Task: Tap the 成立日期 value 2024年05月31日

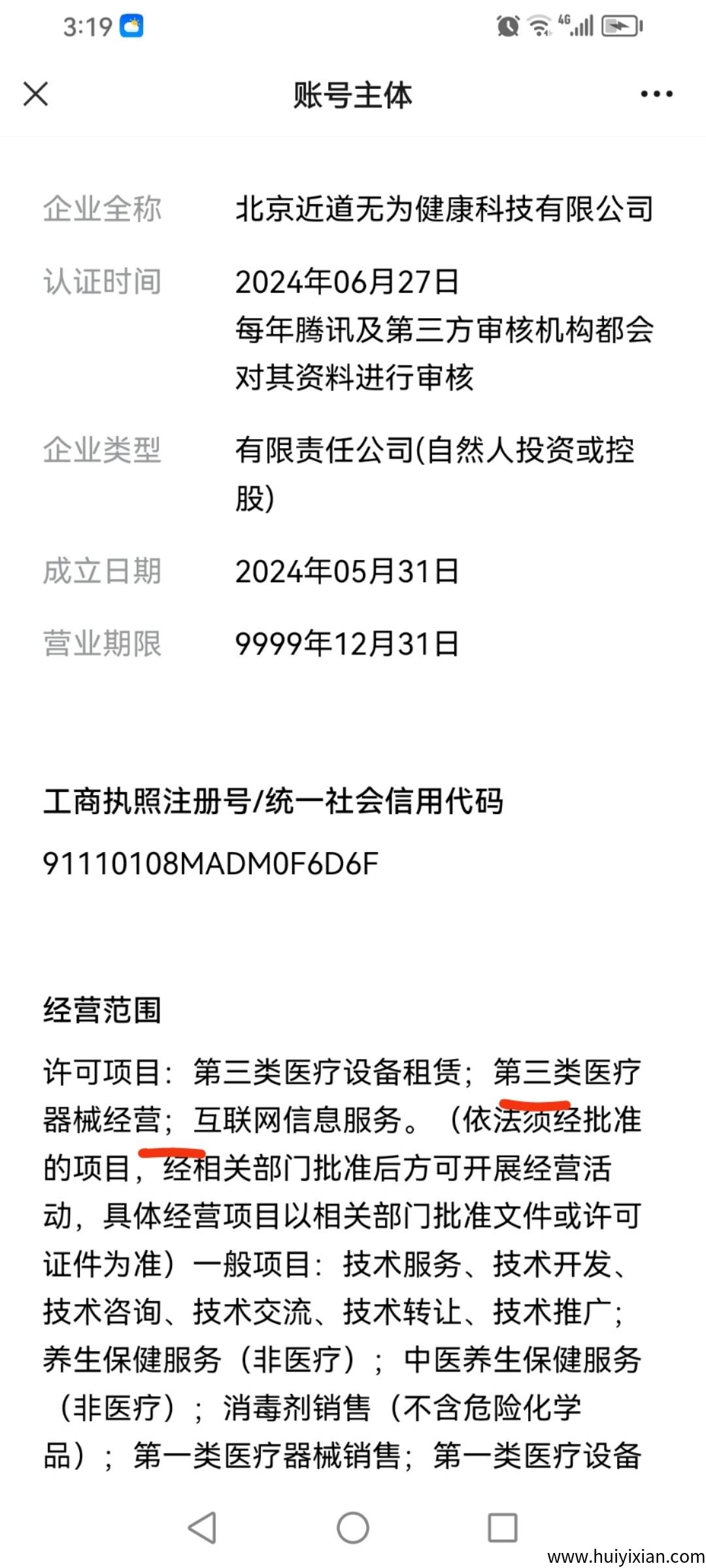Action: point(348,573)
